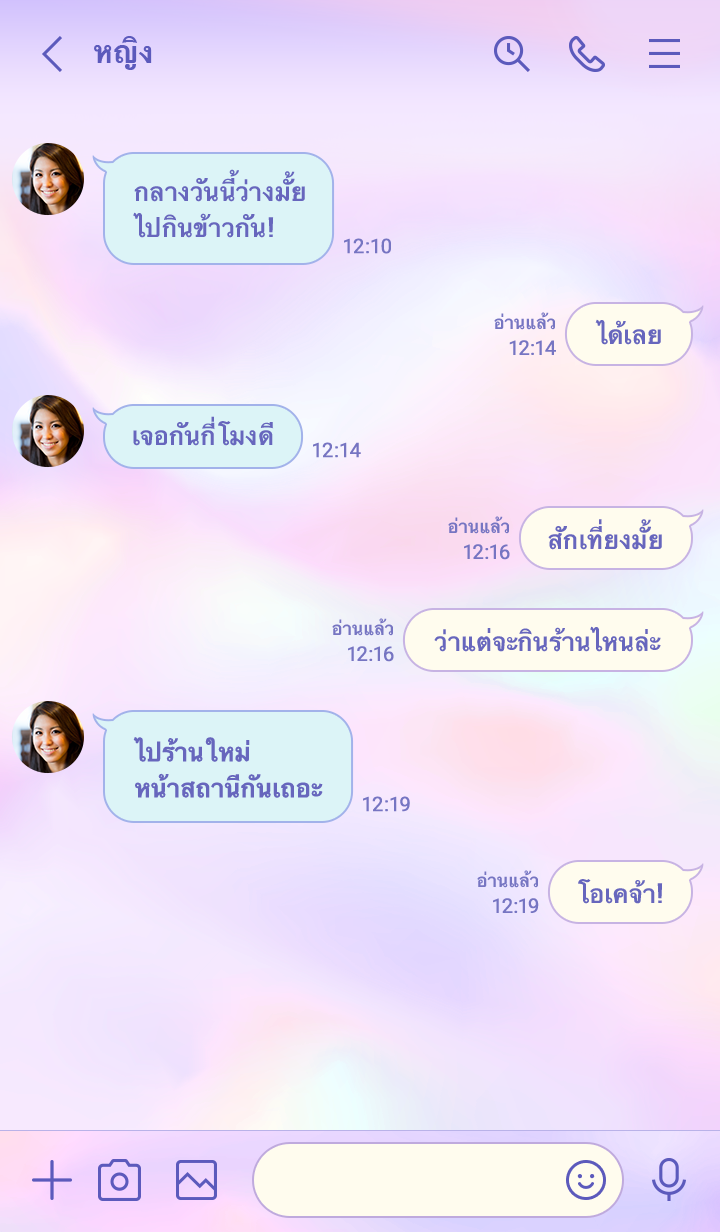Image resolution: width=720 pixels, height=1232 pixels.
Task: Record a voice message with the microphone
Action: tap(668, 1181)
